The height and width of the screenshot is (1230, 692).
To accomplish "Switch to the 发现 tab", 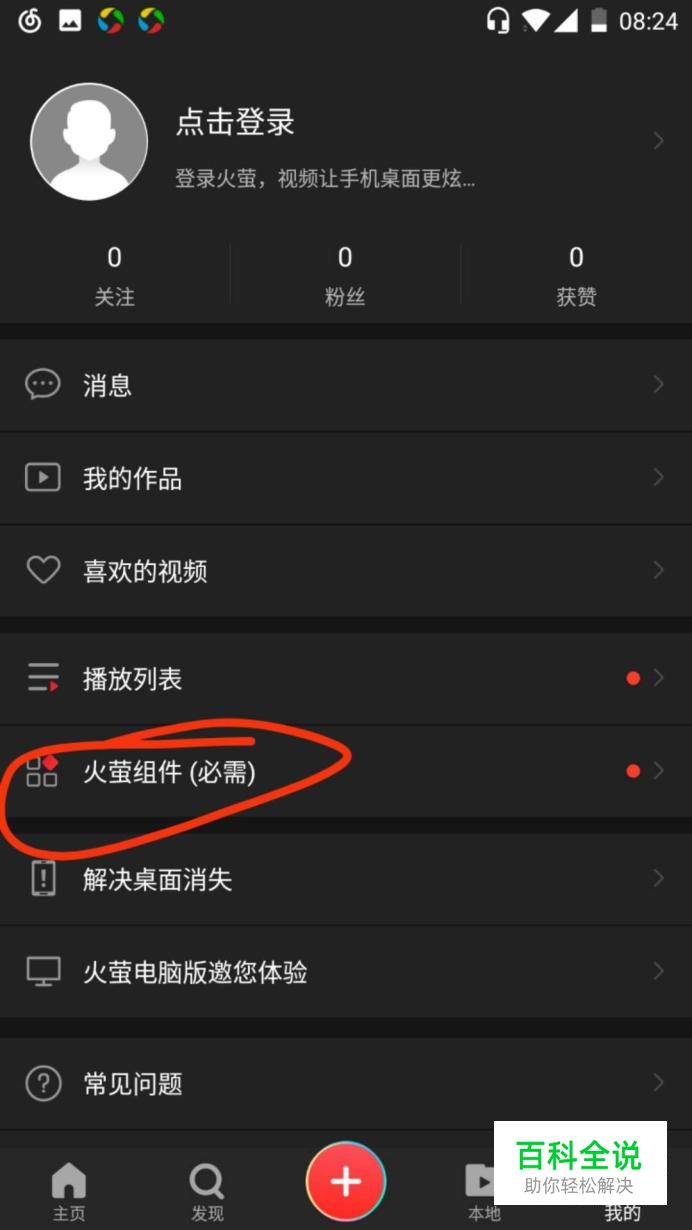I will tap(207, 1190).
